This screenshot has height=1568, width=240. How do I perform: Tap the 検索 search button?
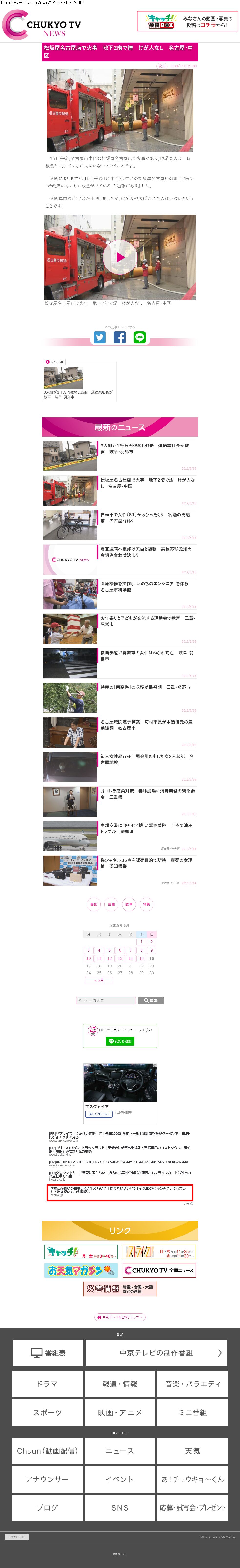pyautogui.click(x=151, y=1000)
